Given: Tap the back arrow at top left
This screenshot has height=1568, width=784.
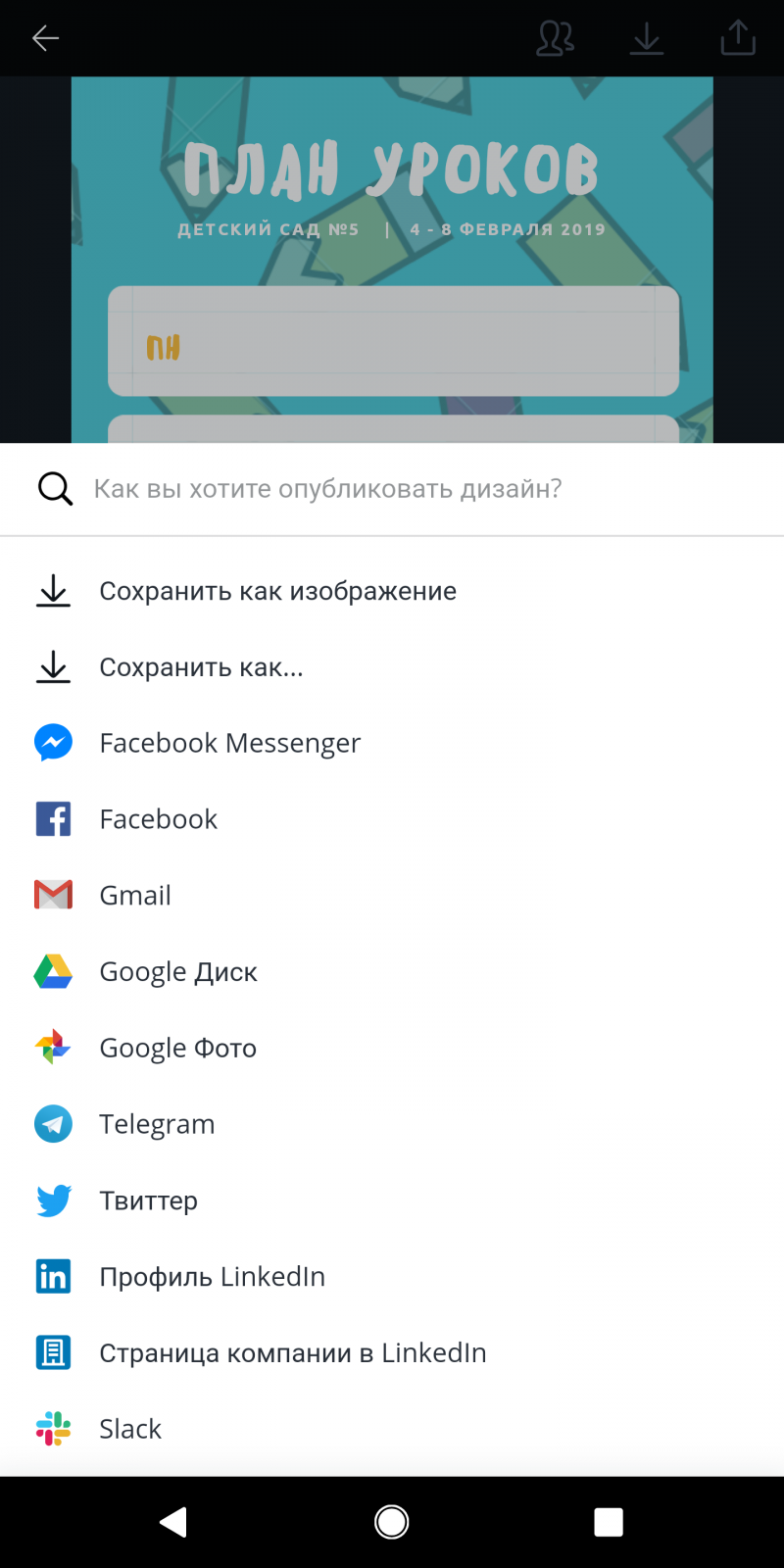Looking at the screenshot, I should pos(45,38).
